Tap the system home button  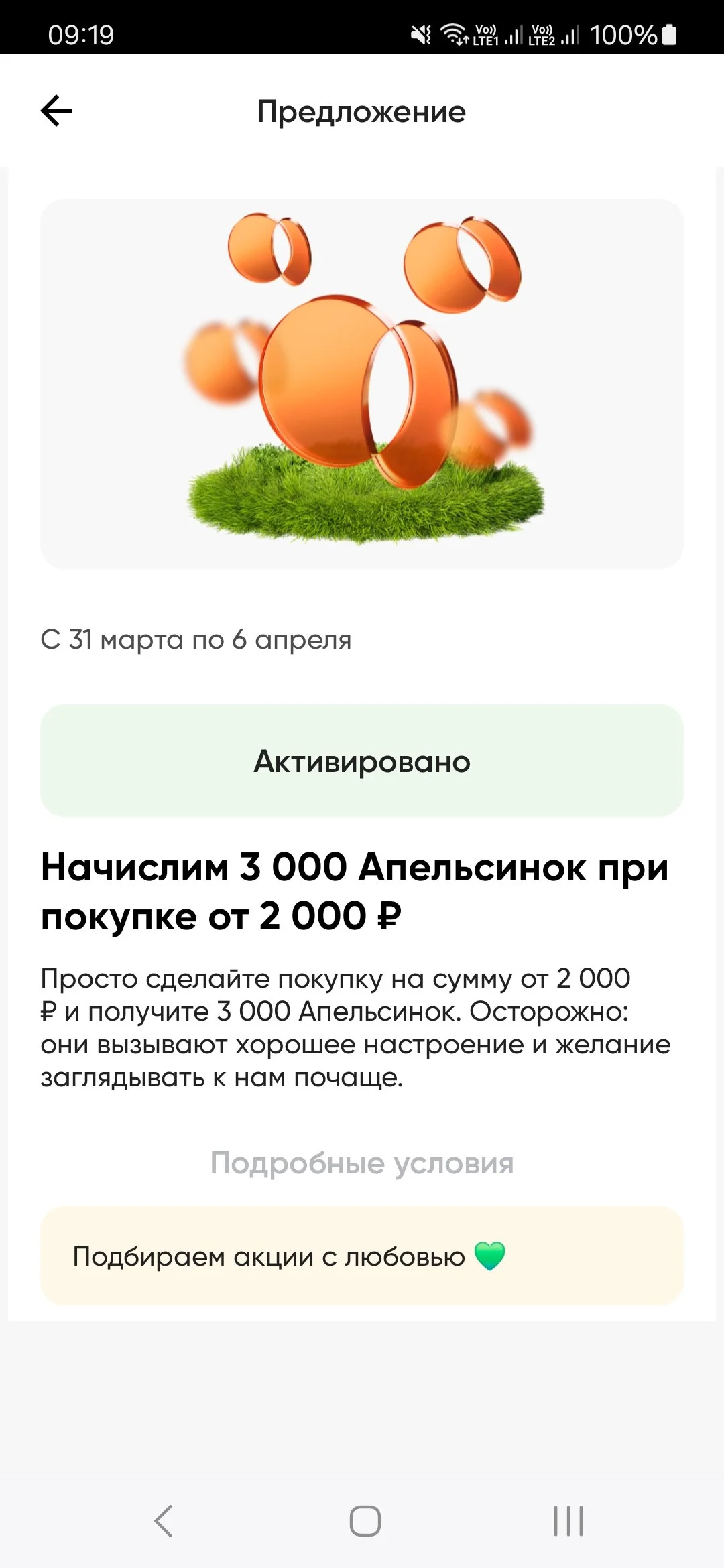point(365,1520)
